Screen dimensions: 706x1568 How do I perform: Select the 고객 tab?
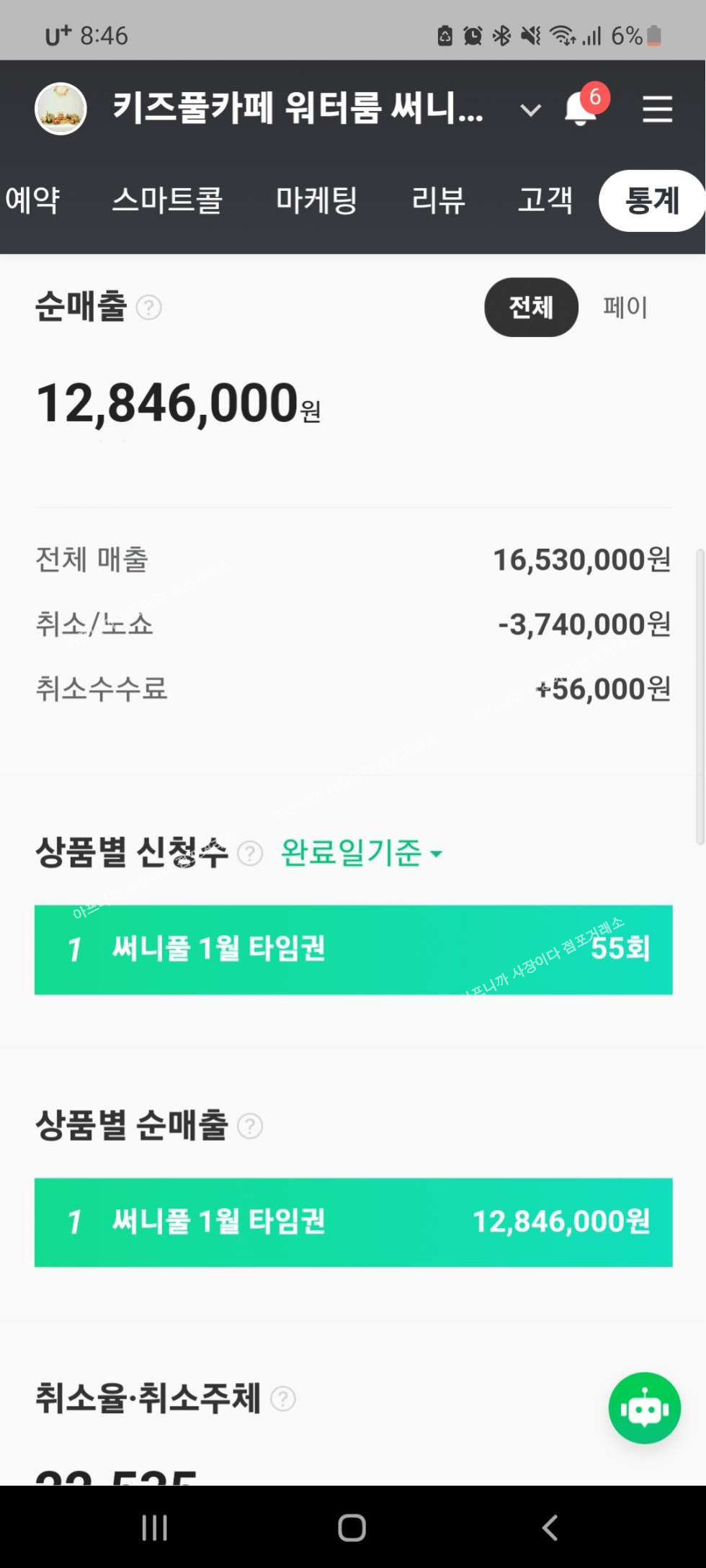[x=545, y=200]
